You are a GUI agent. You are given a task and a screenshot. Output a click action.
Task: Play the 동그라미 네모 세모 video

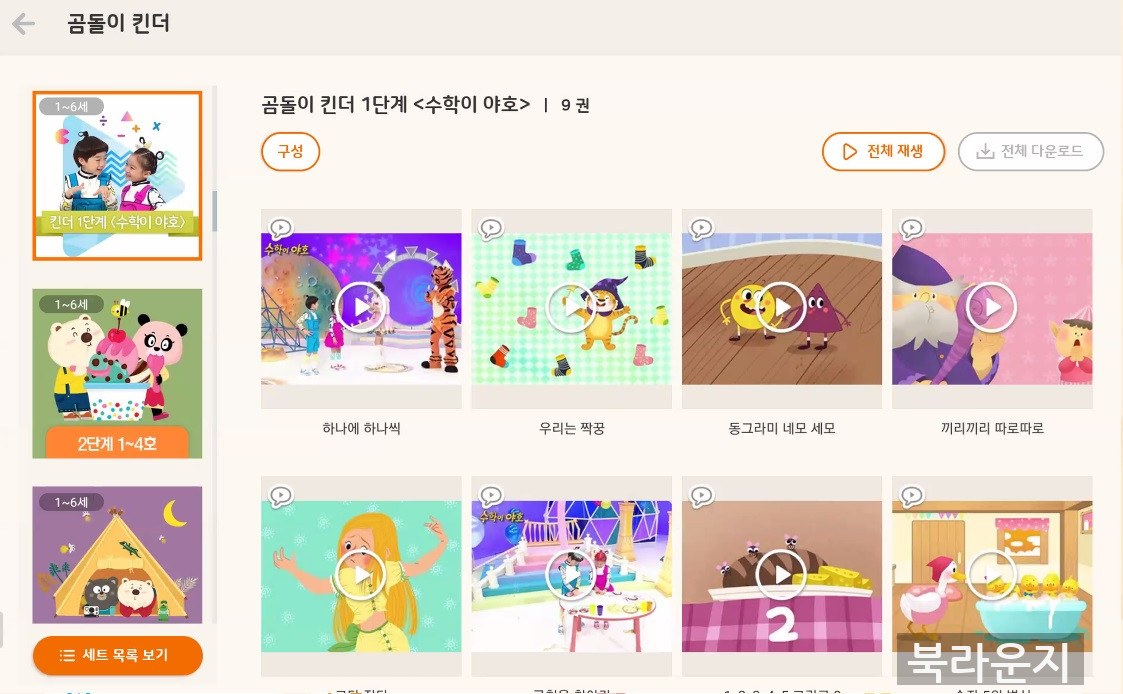(x=781, y=308)
